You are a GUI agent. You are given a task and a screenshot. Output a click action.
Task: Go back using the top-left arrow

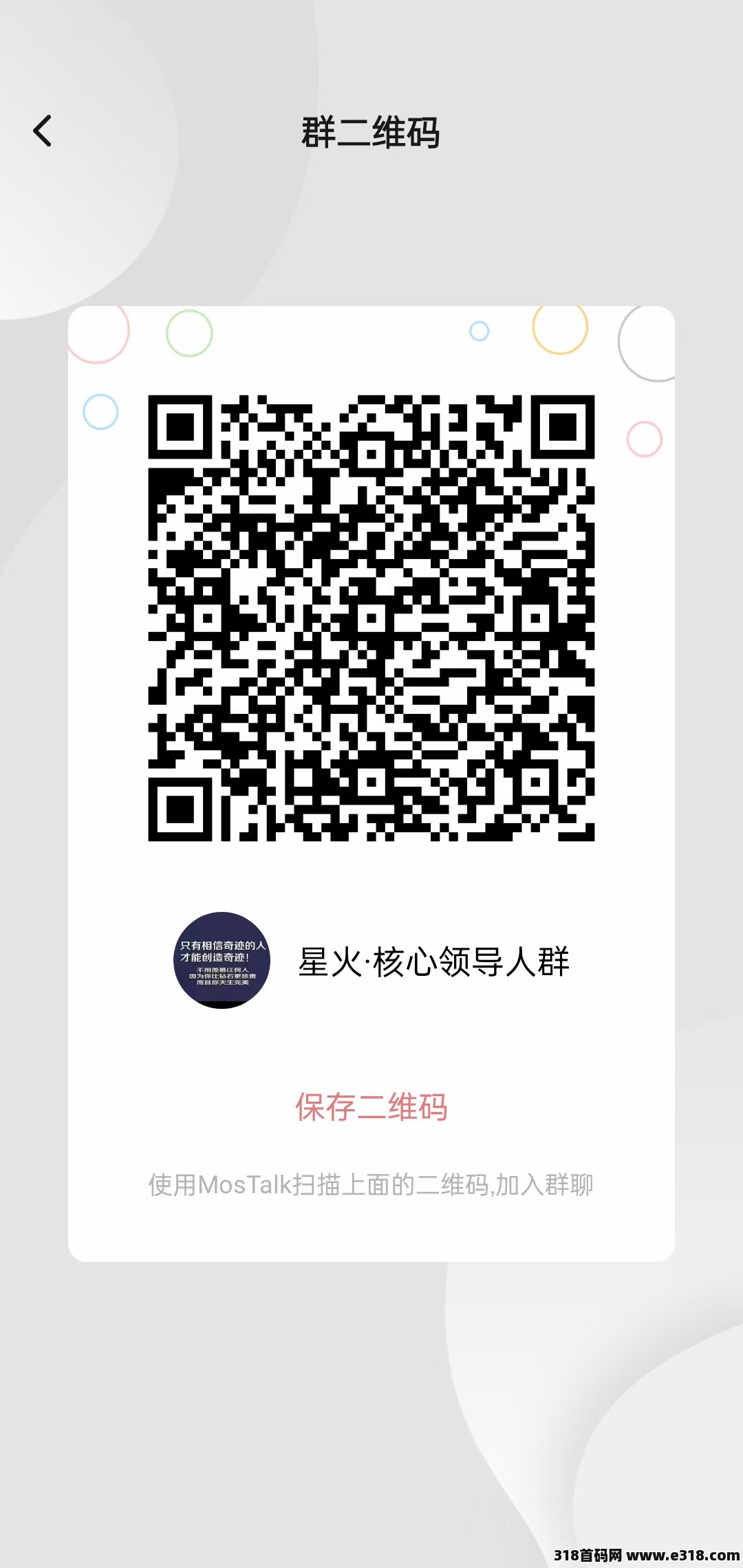[43, 131]
